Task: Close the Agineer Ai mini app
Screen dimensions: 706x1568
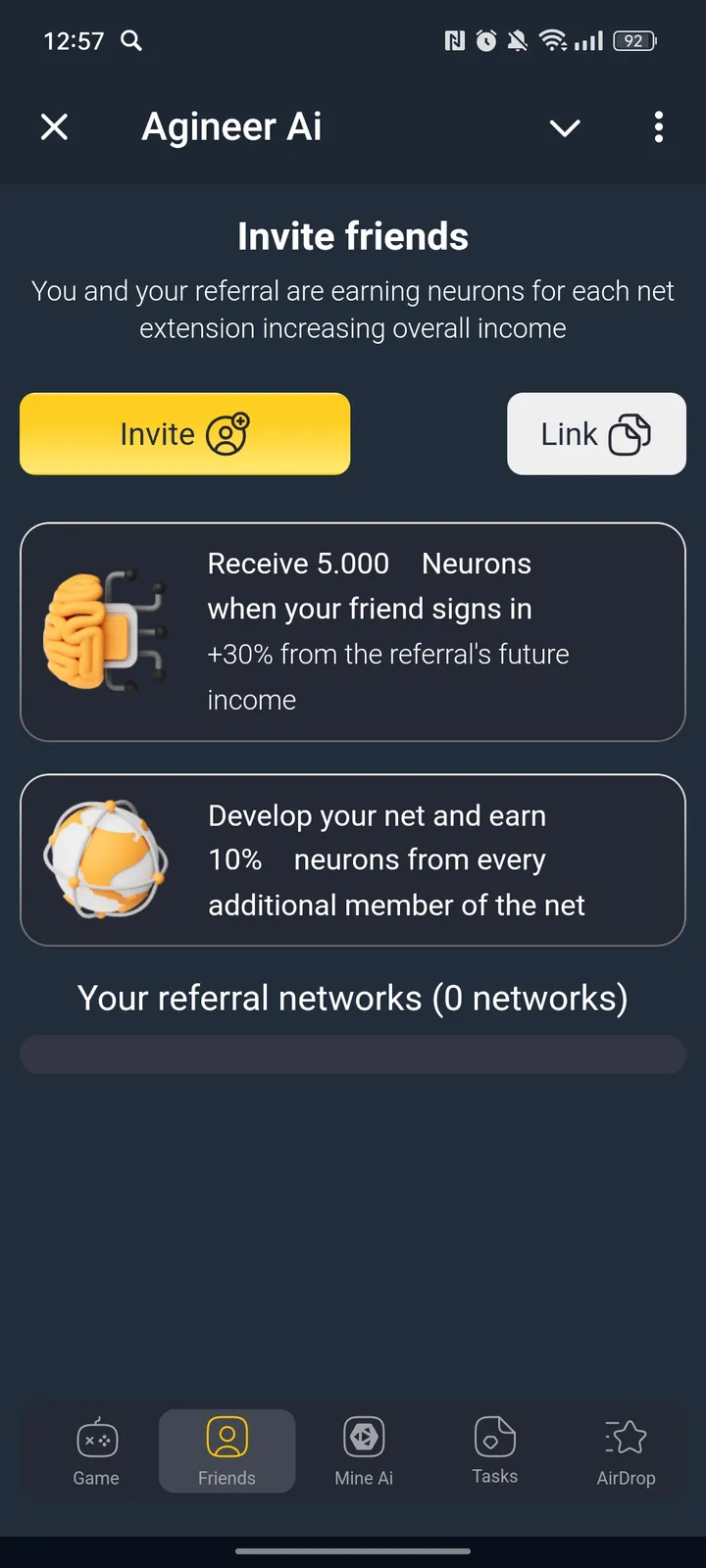Action: pos(55,126)
